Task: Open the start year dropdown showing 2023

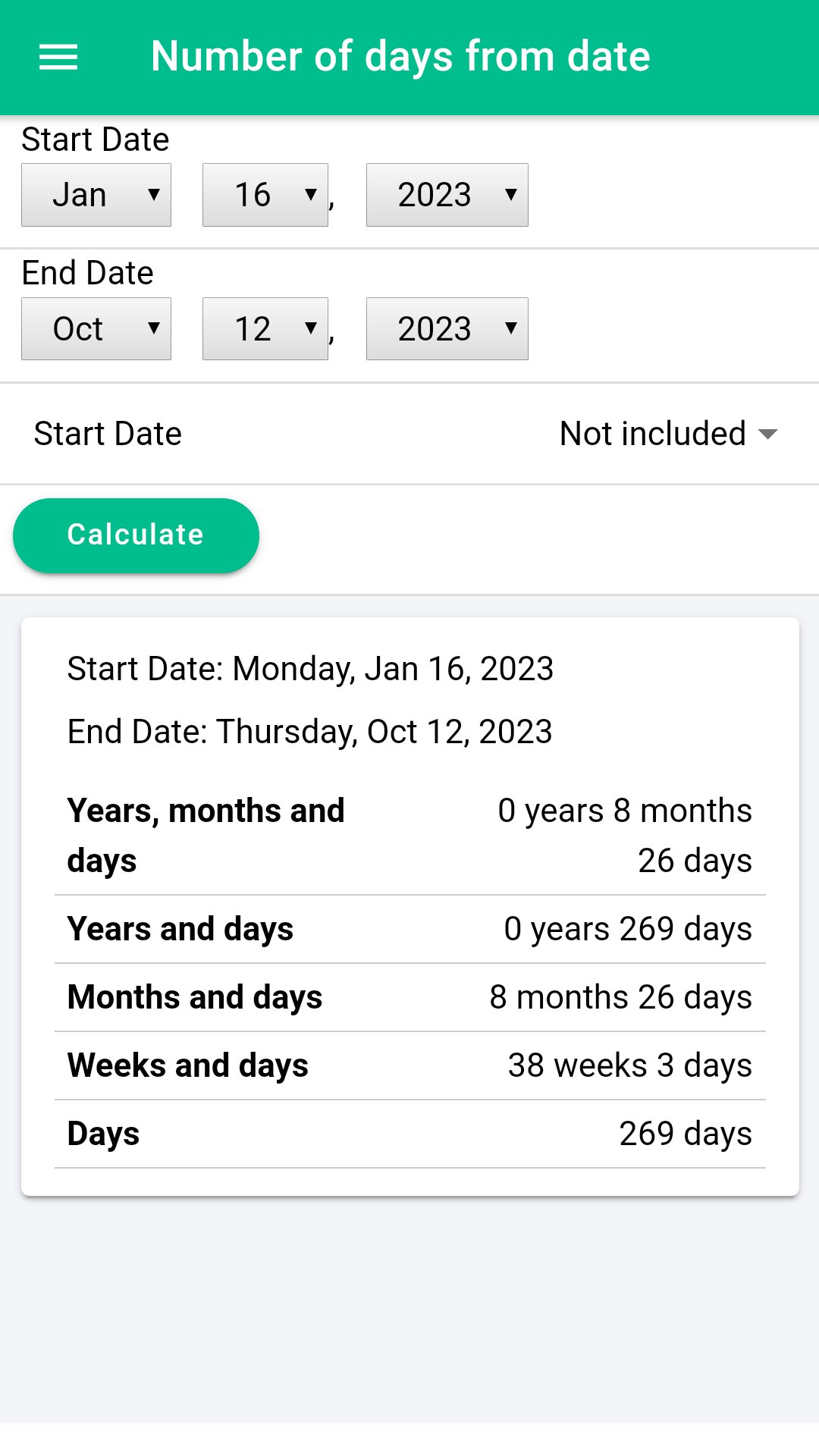Action: [447, 194]
